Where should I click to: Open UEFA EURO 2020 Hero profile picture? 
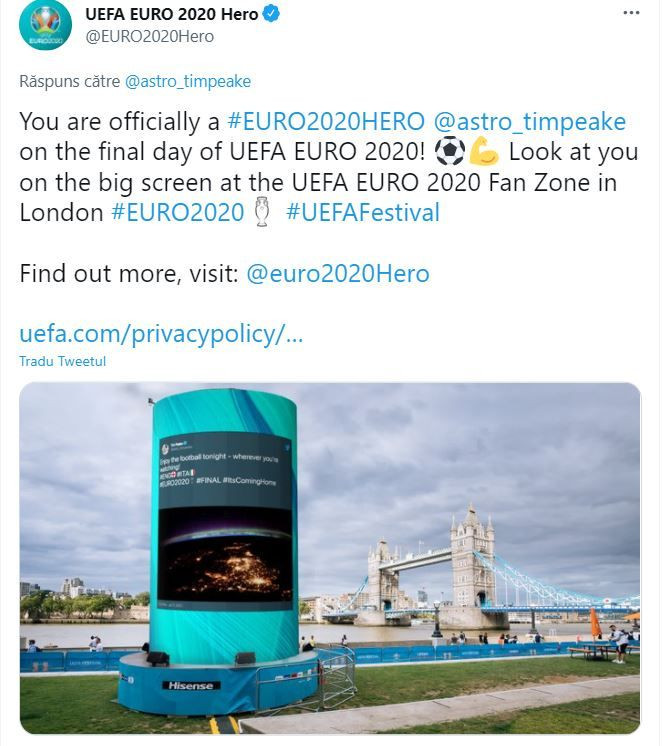click(x=45, y=25)
